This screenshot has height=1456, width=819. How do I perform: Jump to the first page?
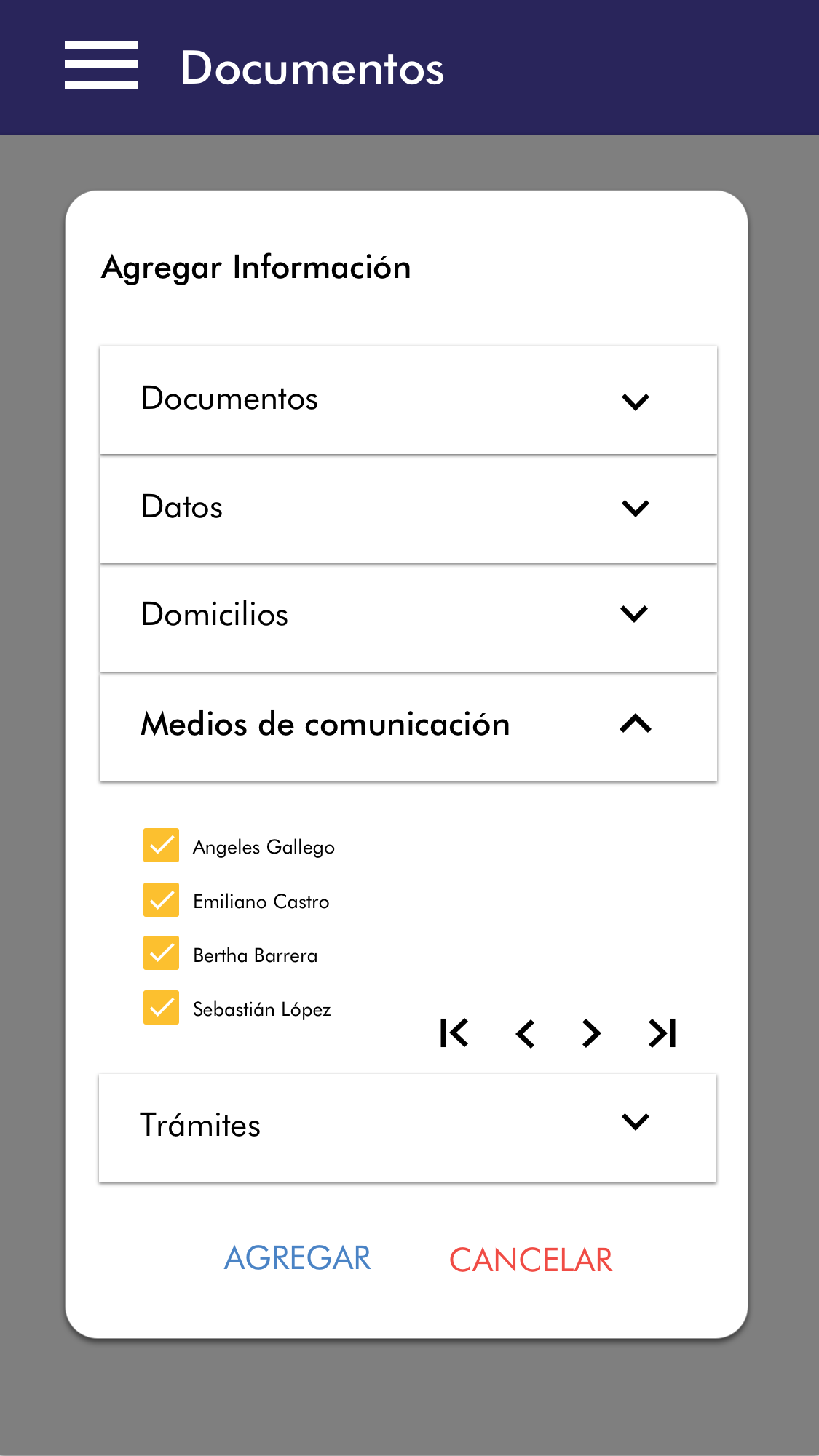click(454, 1033)
